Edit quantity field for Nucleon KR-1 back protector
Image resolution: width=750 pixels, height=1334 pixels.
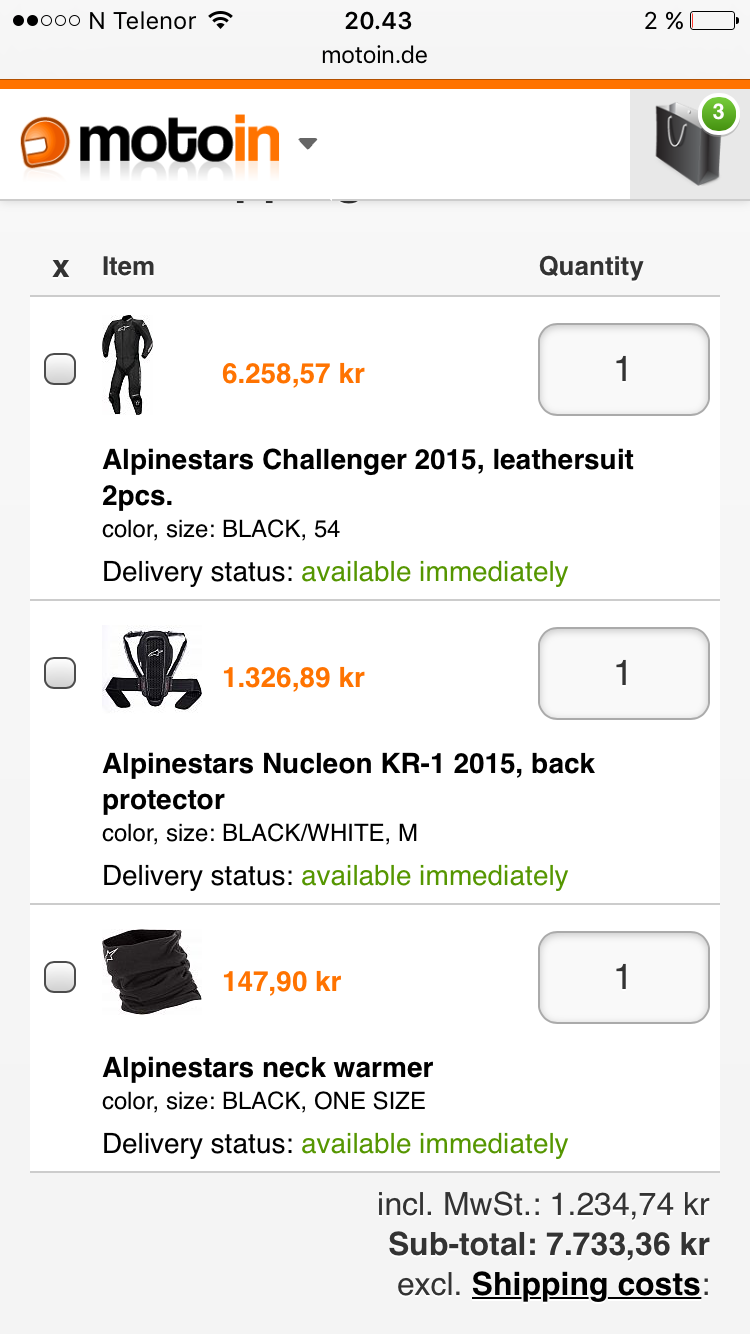coord(624,673)
